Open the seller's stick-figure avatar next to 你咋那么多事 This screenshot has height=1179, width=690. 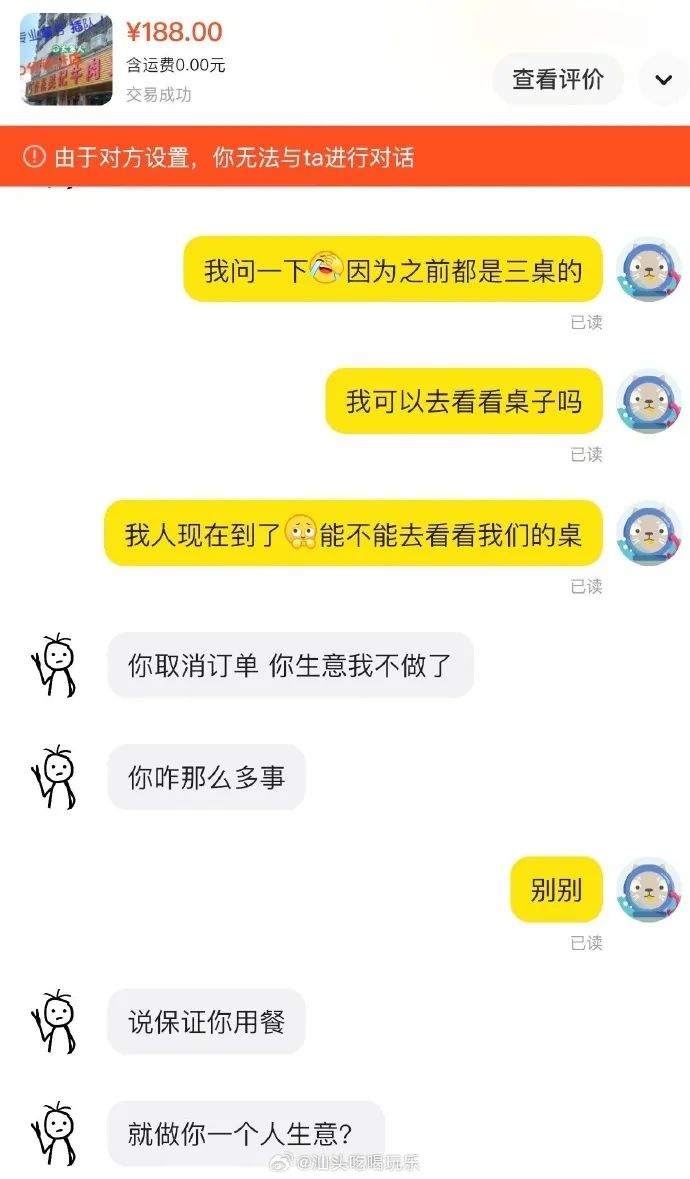(54, 777)
